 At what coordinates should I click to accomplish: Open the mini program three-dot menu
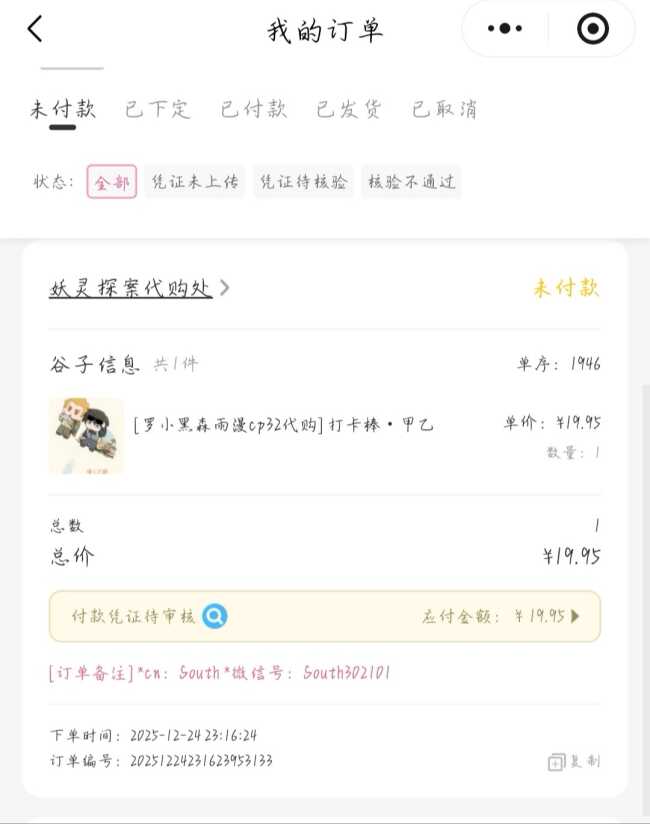[x=505, y=29]
